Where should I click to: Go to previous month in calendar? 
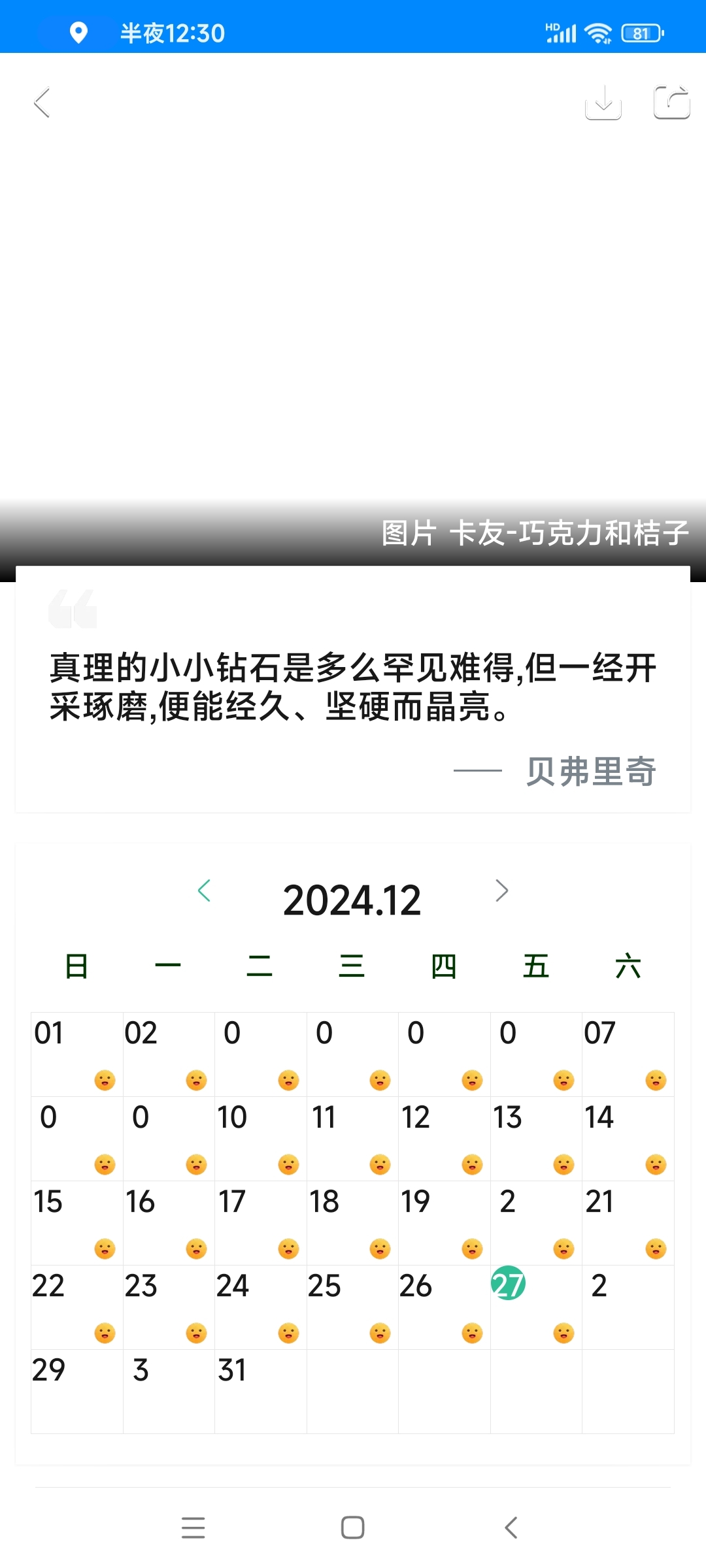[204, 890]
